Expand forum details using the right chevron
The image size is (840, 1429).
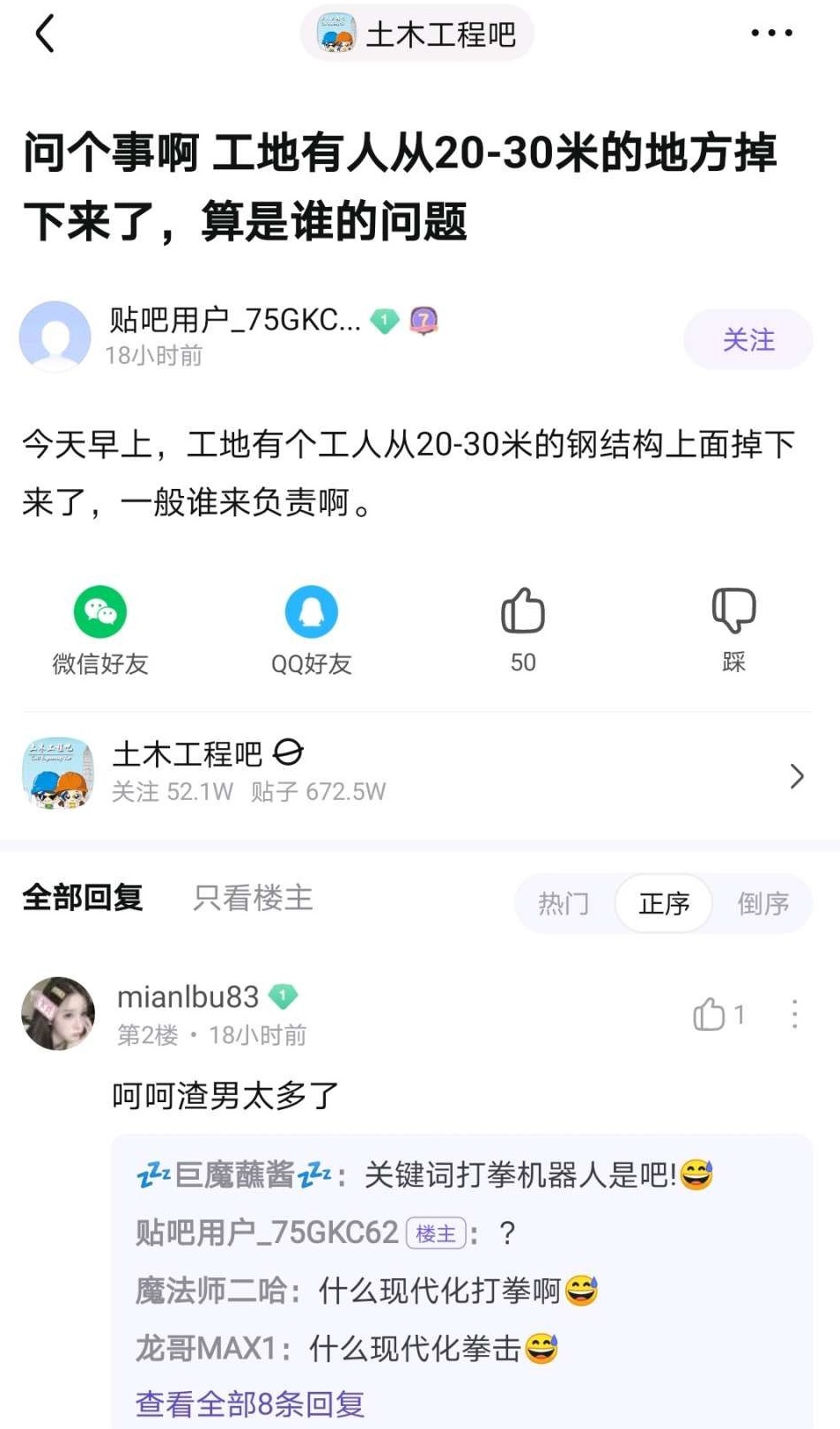tap(798, 775)
